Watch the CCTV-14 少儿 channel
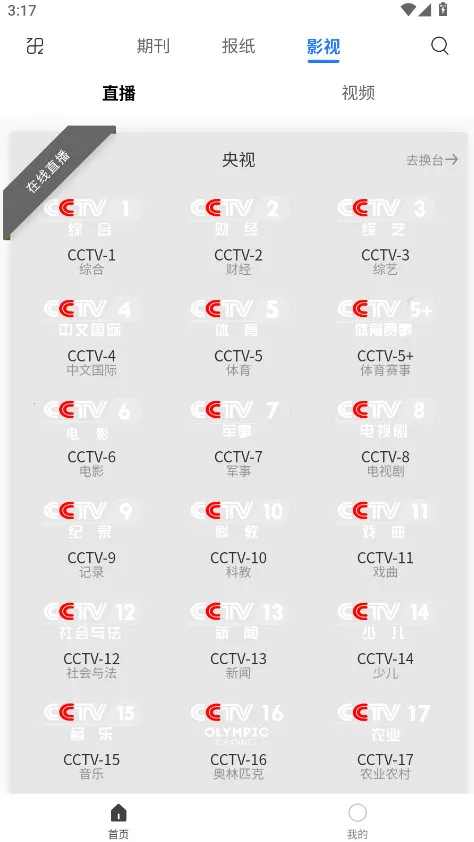Image resolution: width=474 pixels, height=842 pixels. 385,640
